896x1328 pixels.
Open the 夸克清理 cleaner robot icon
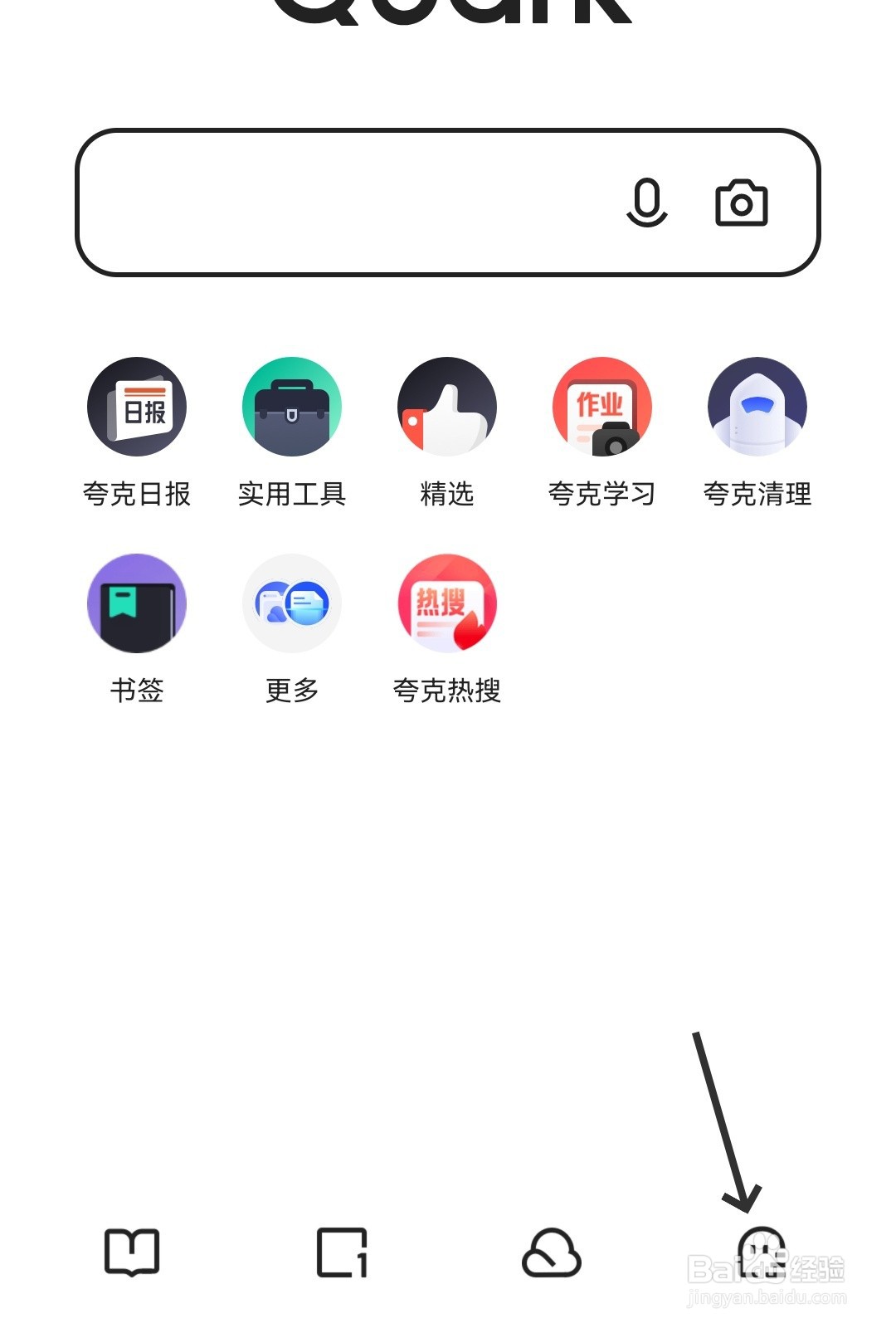(x=759, y=407)
